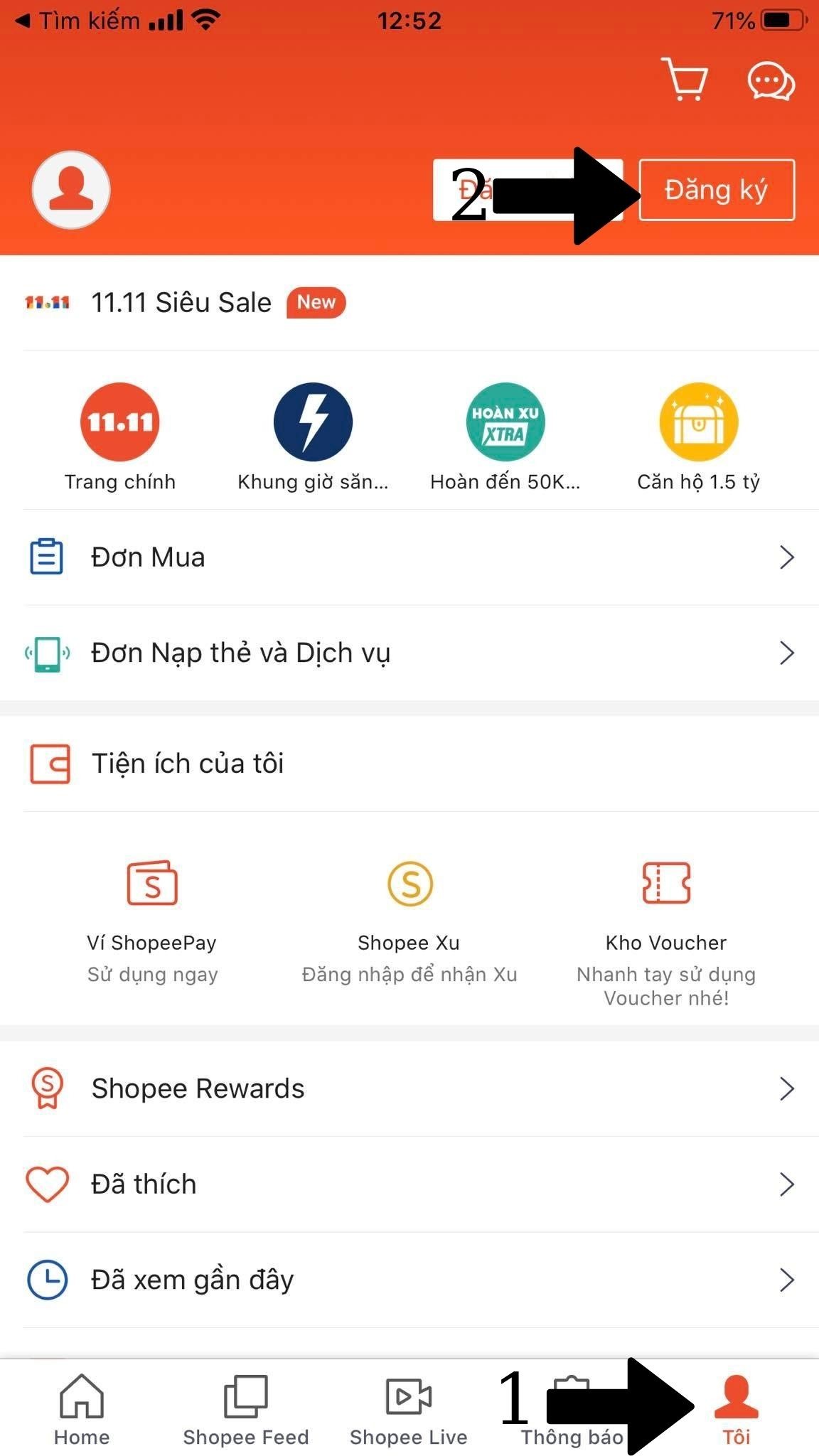
Task: Select the 11.11 Trang chính icon
Action: pos(119,422)
